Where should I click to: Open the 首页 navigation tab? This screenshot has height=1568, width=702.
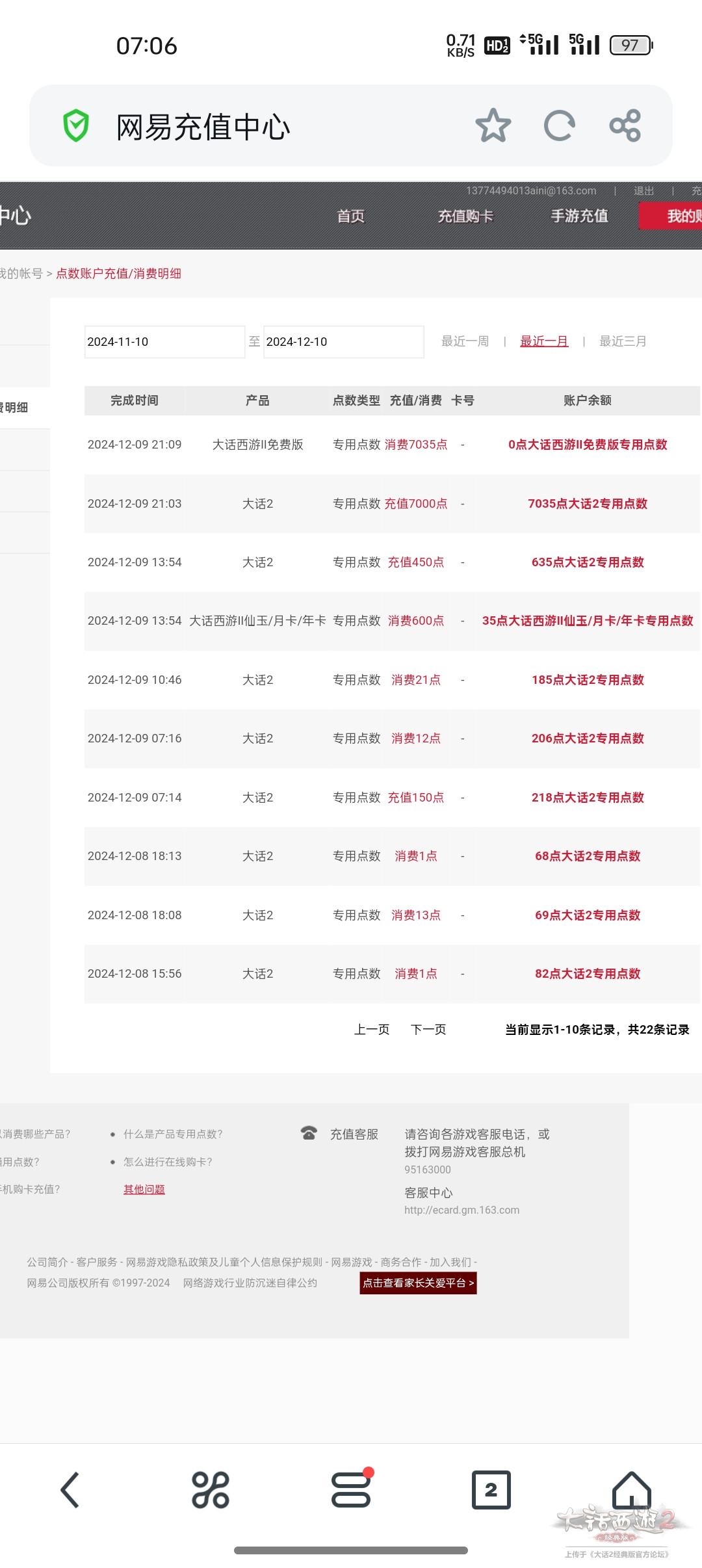coord(351,216)
